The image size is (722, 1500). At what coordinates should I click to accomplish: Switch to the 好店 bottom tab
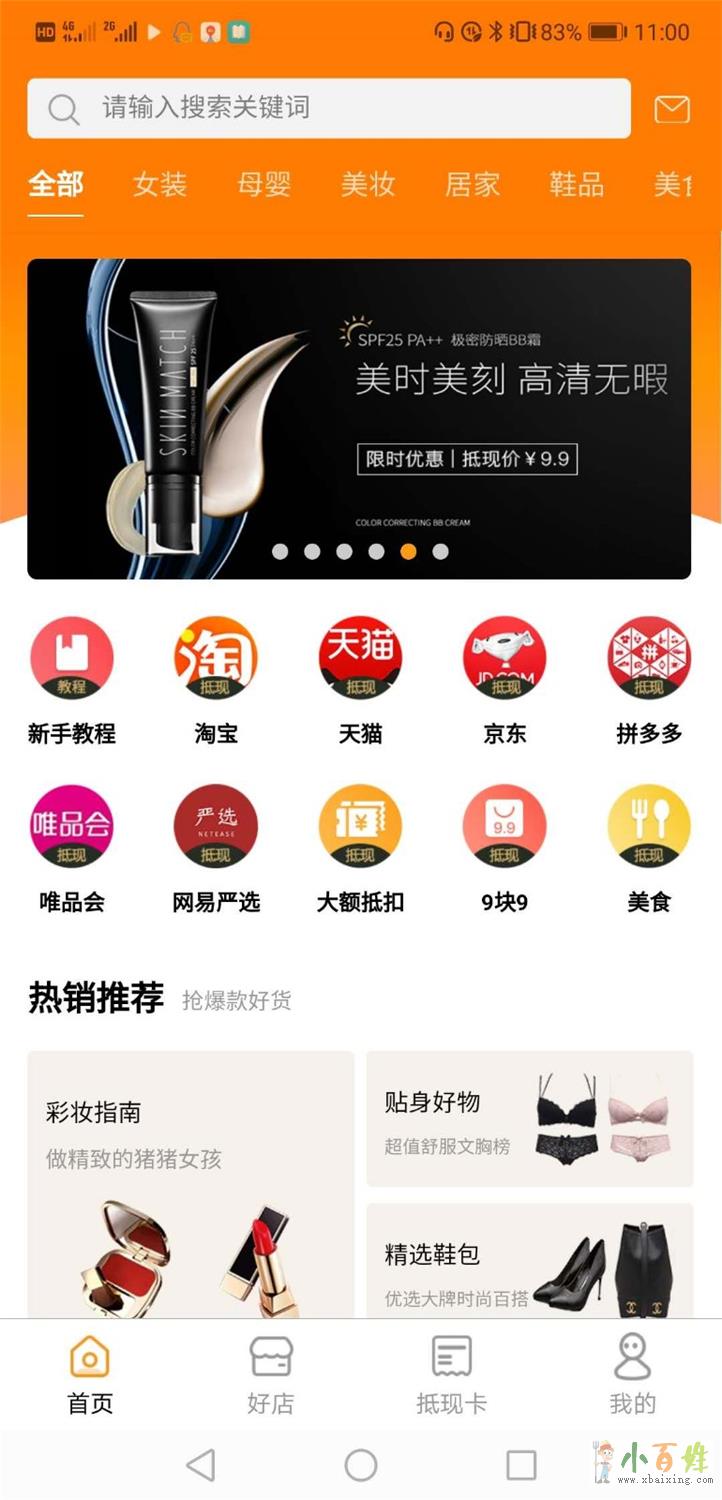[271, 1375]
